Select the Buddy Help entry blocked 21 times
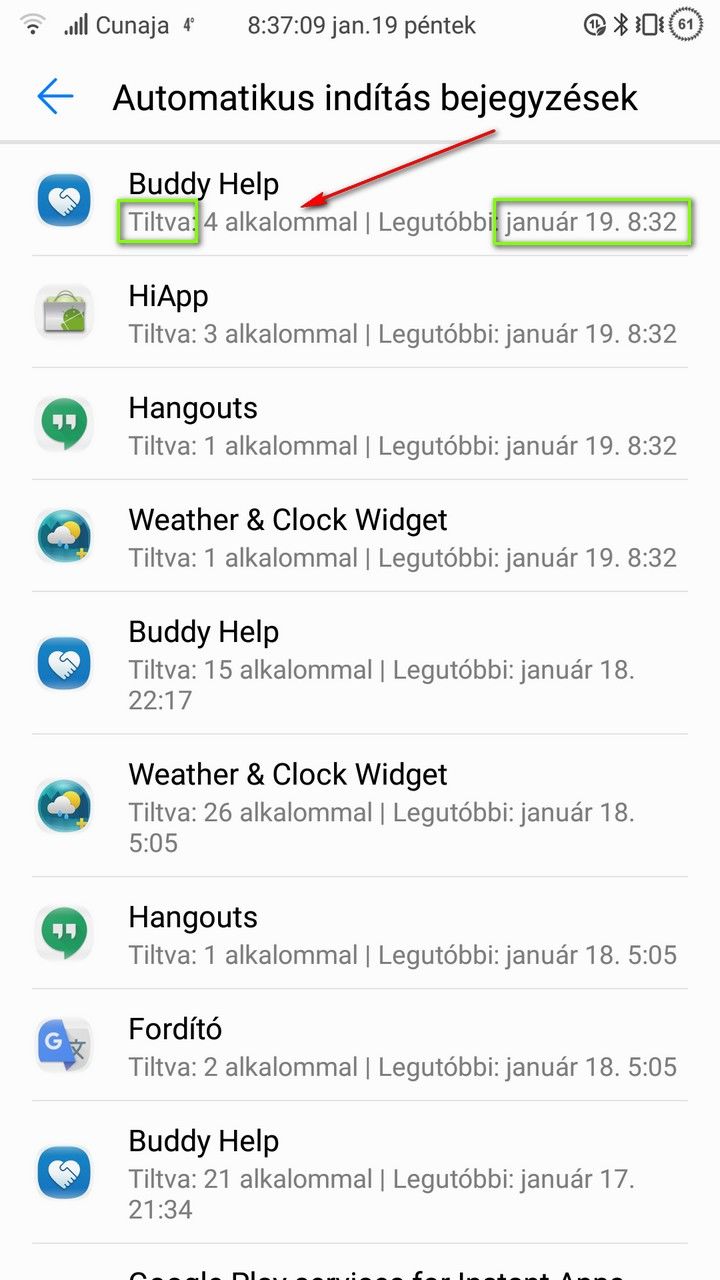The height and width of the screenshot is (1280, 720). 360,1173
